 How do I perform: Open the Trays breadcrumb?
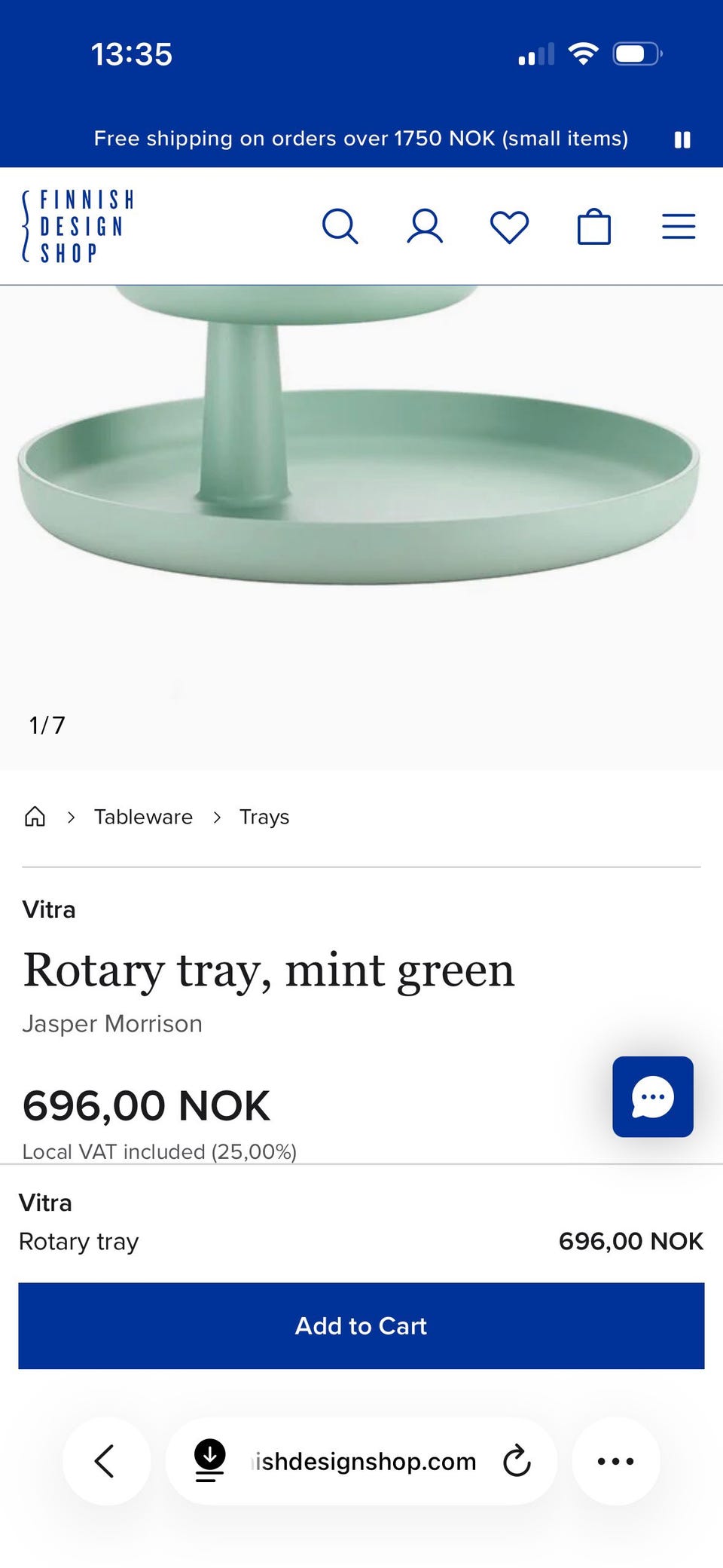(x=264, y=817)
